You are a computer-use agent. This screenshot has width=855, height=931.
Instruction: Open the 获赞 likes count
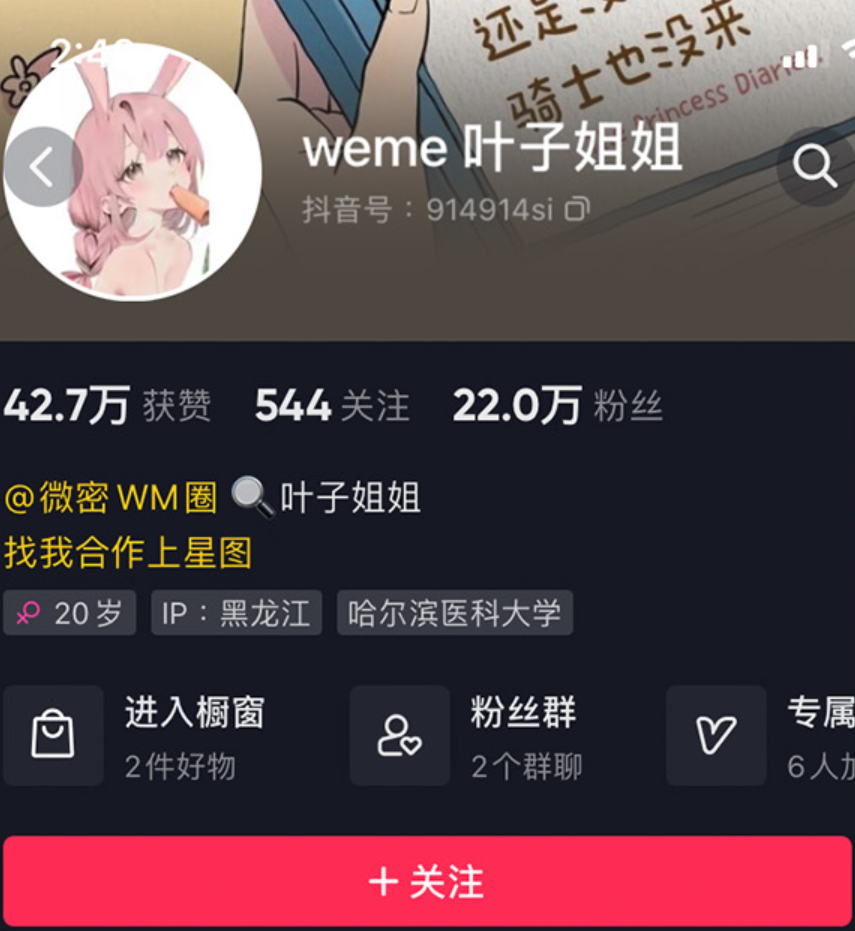[108, 406]
